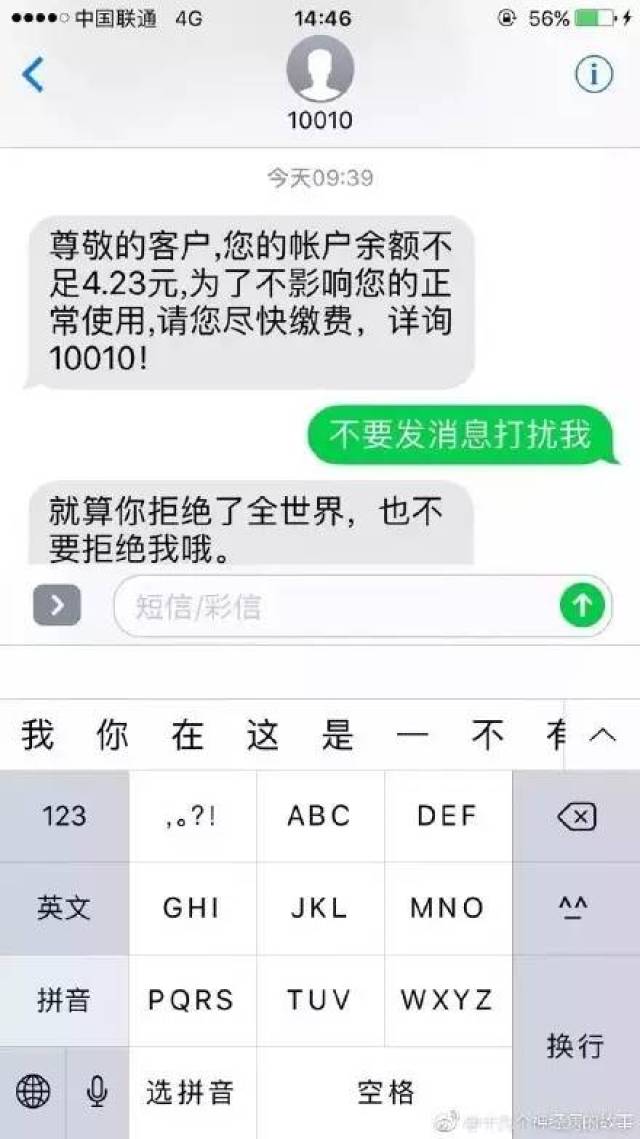Screen dimensions: 640x1139
Task: Switch keyboard to 123 numbers
Action: point(64,816)
